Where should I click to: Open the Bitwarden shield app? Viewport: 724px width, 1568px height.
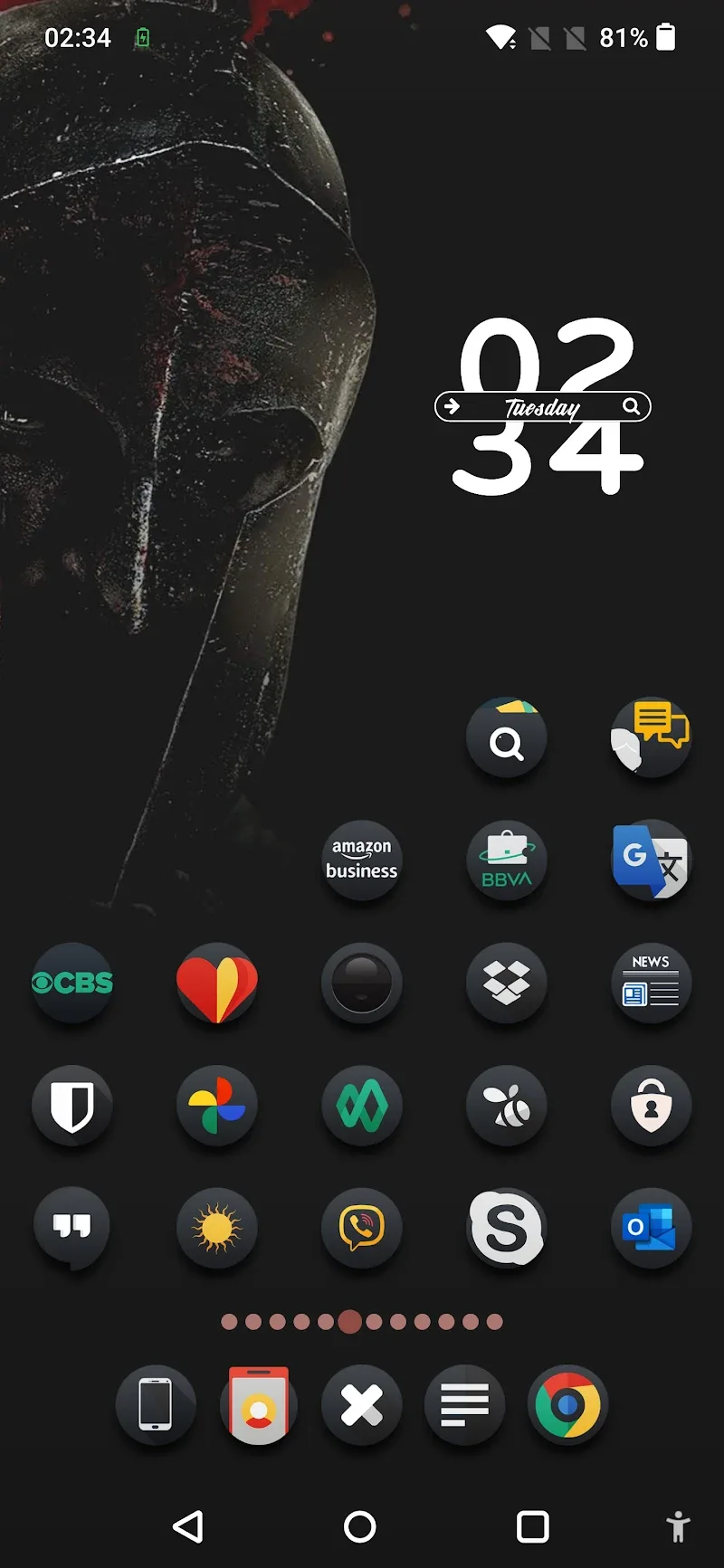click(72, 1106)
